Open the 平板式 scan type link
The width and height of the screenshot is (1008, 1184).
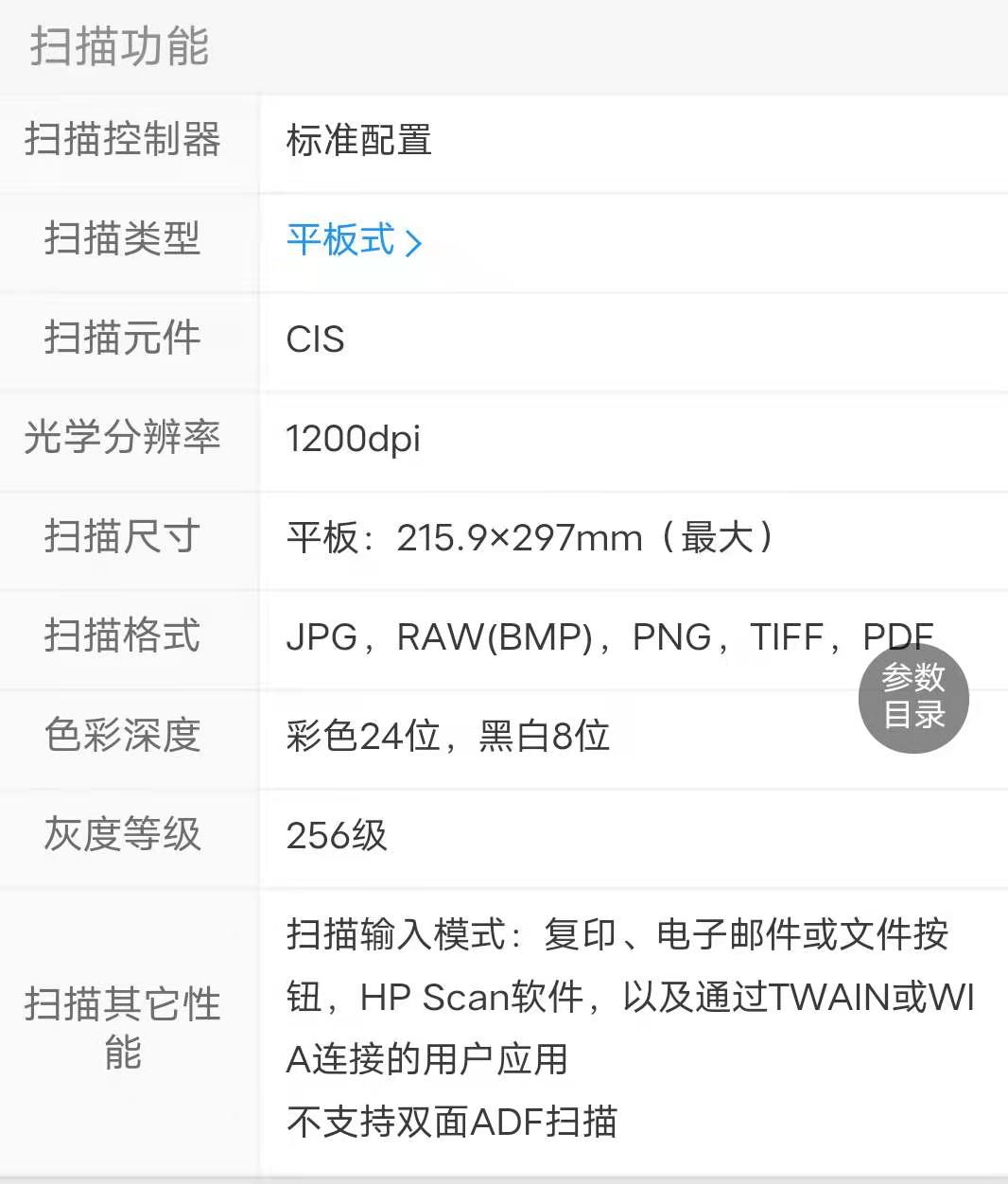click(x=353, y=240)
